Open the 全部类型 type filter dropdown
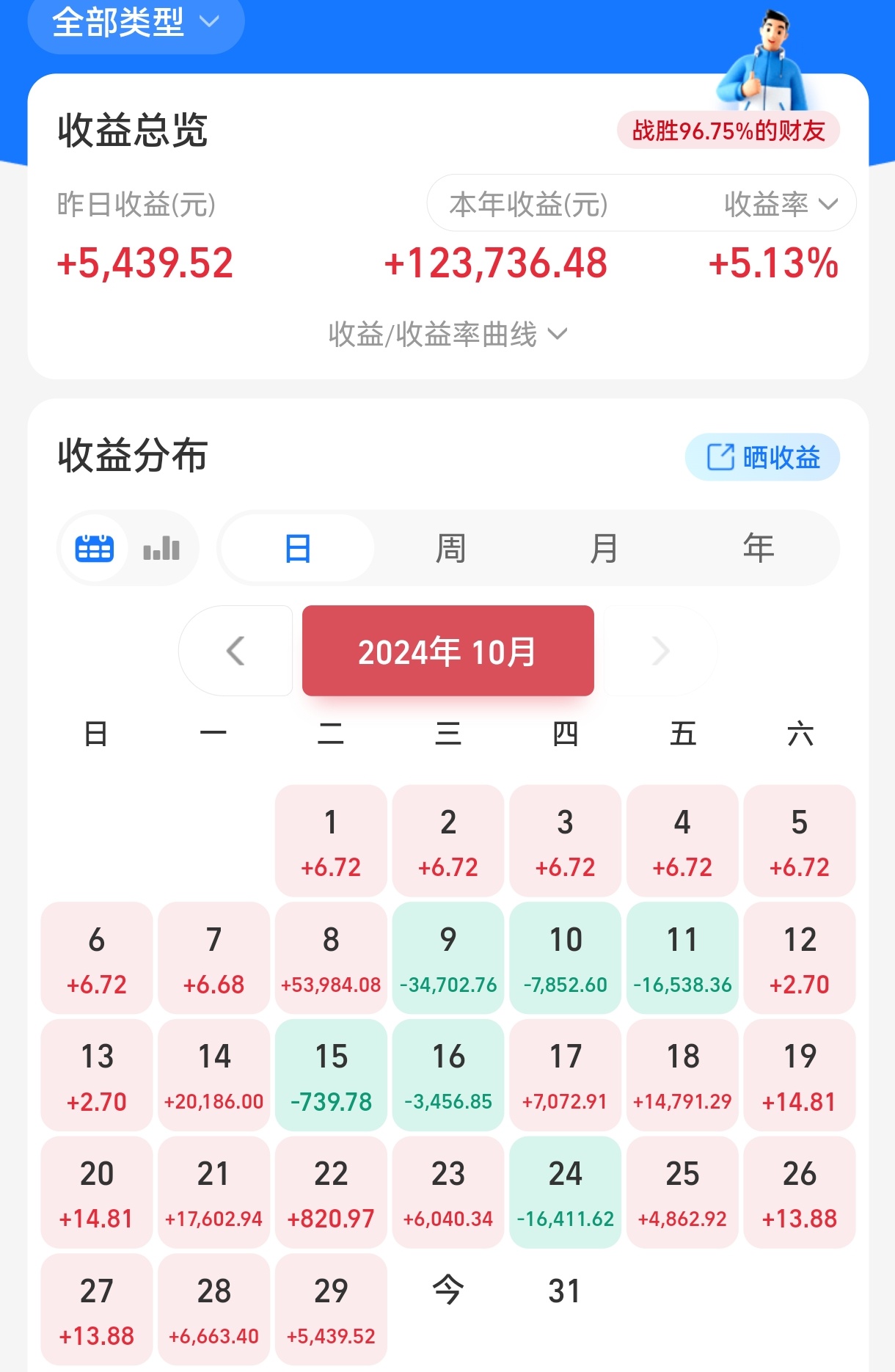Screen dimensions: 895x1372 [136, 23]
